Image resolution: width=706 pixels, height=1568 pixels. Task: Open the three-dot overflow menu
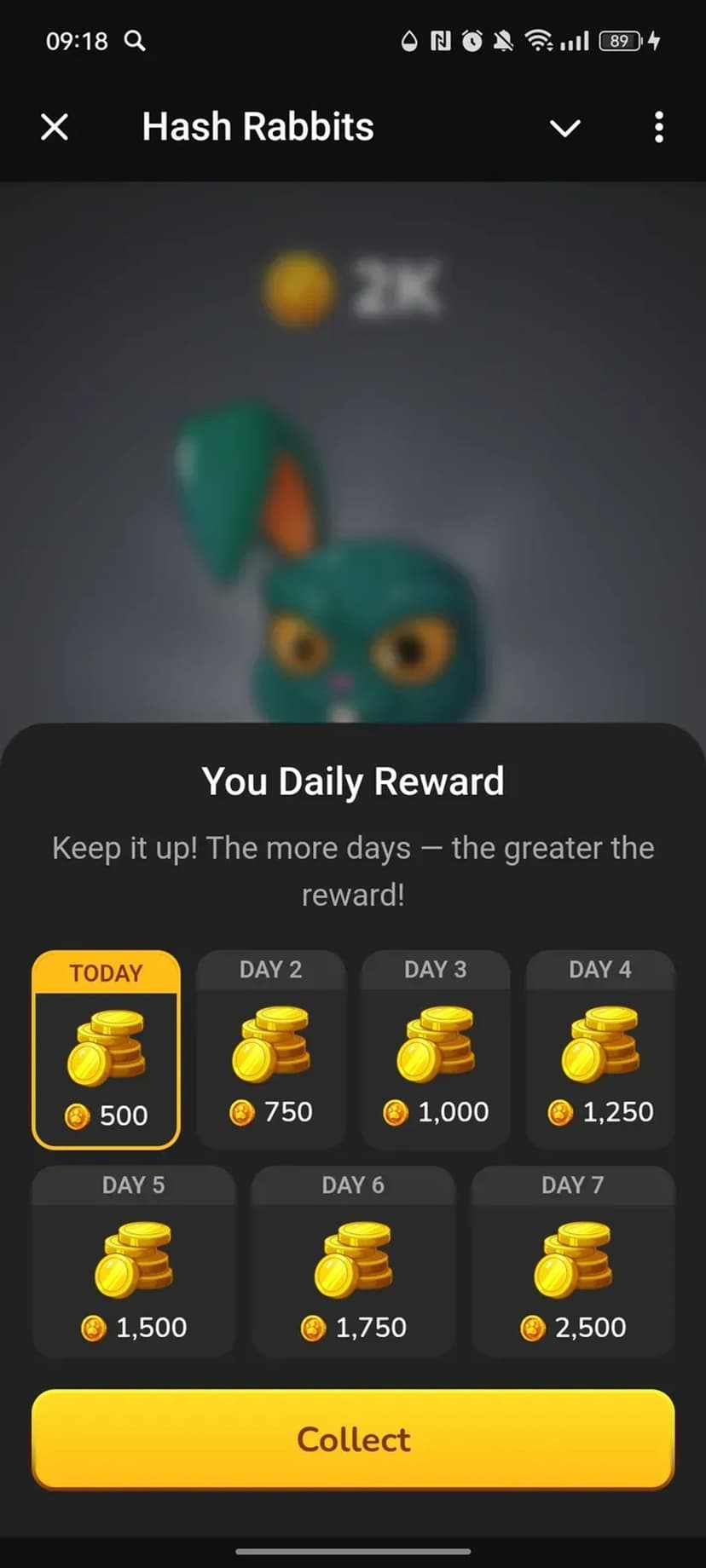click(658, 128)
